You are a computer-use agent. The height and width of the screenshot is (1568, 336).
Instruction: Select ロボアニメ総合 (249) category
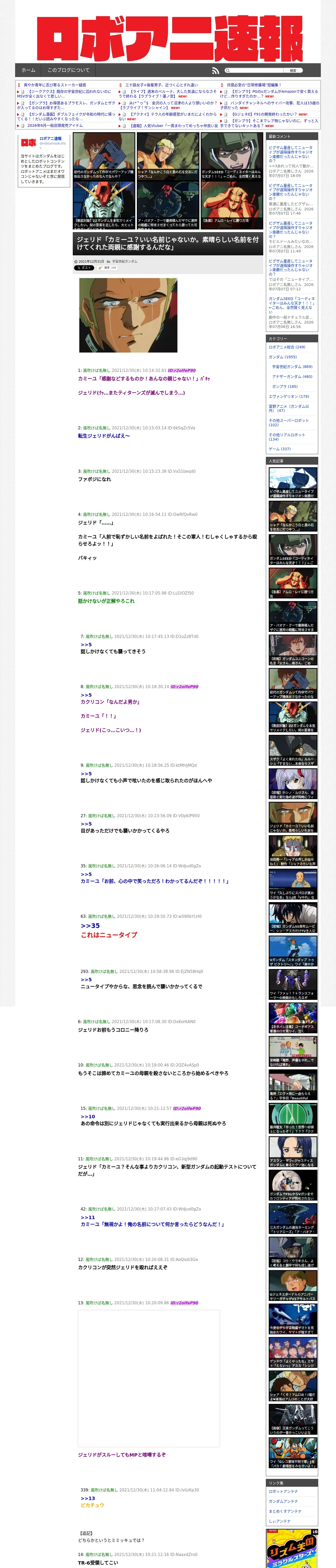point(287,347)
